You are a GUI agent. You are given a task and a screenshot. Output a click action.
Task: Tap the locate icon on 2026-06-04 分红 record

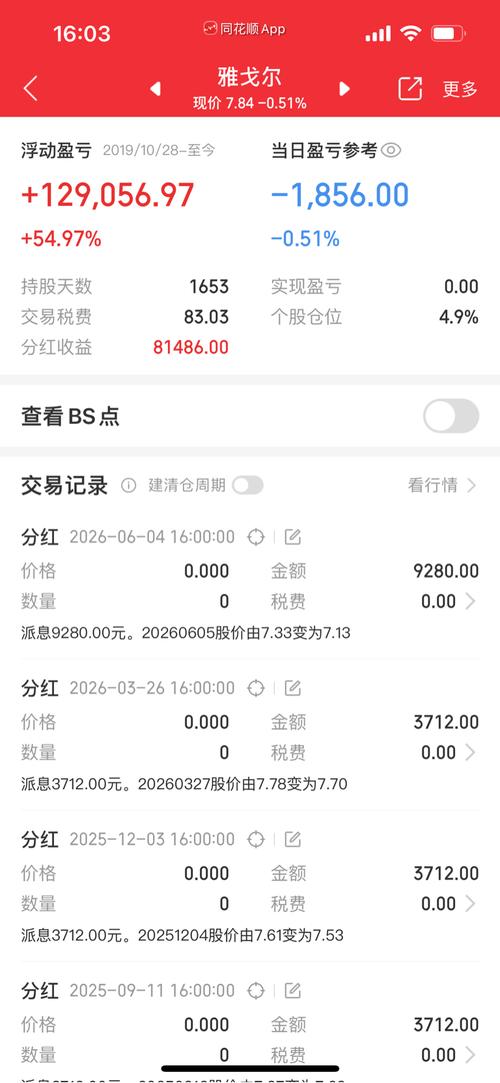coord(256,537)
